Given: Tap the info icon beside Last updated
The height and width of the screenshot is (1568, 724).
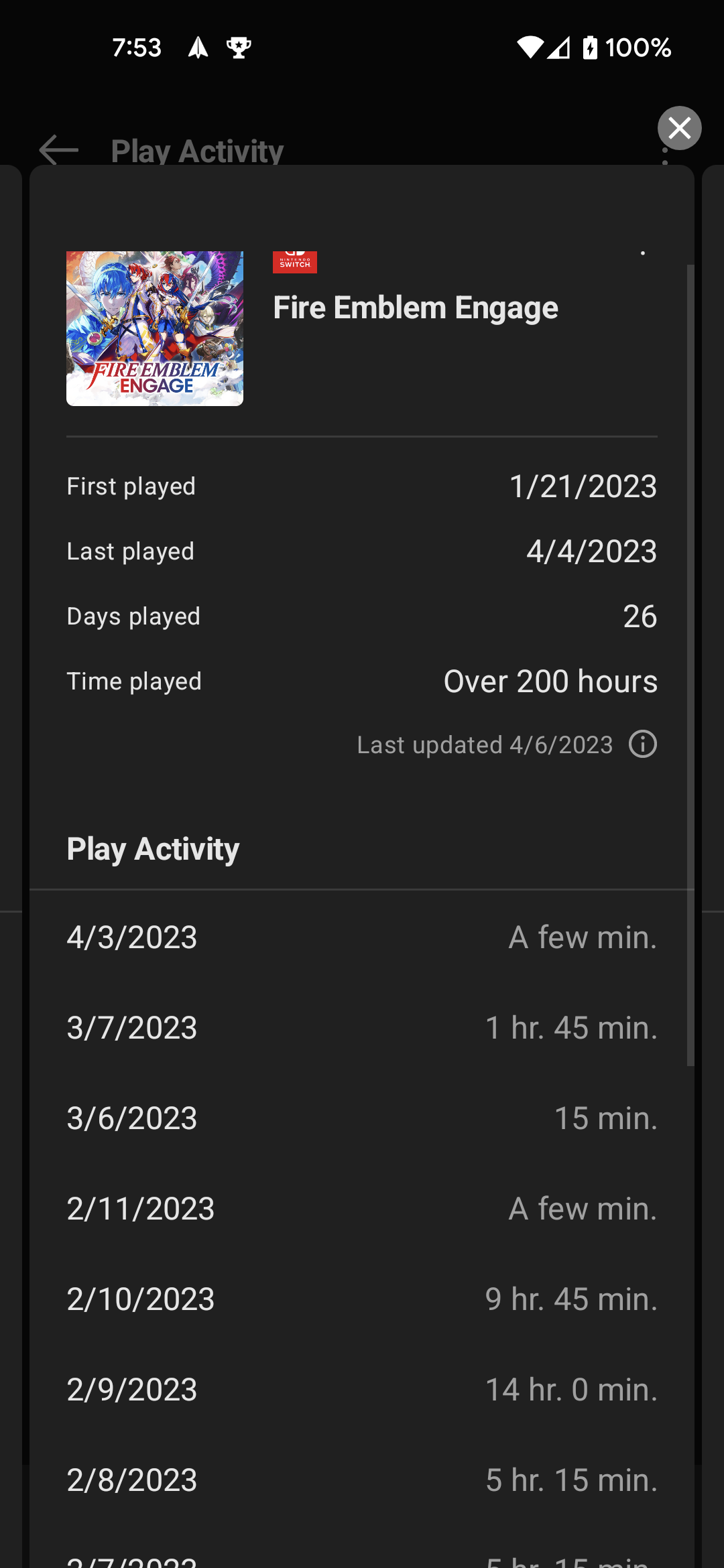Looking at the screenshot, I should (643, 744).
